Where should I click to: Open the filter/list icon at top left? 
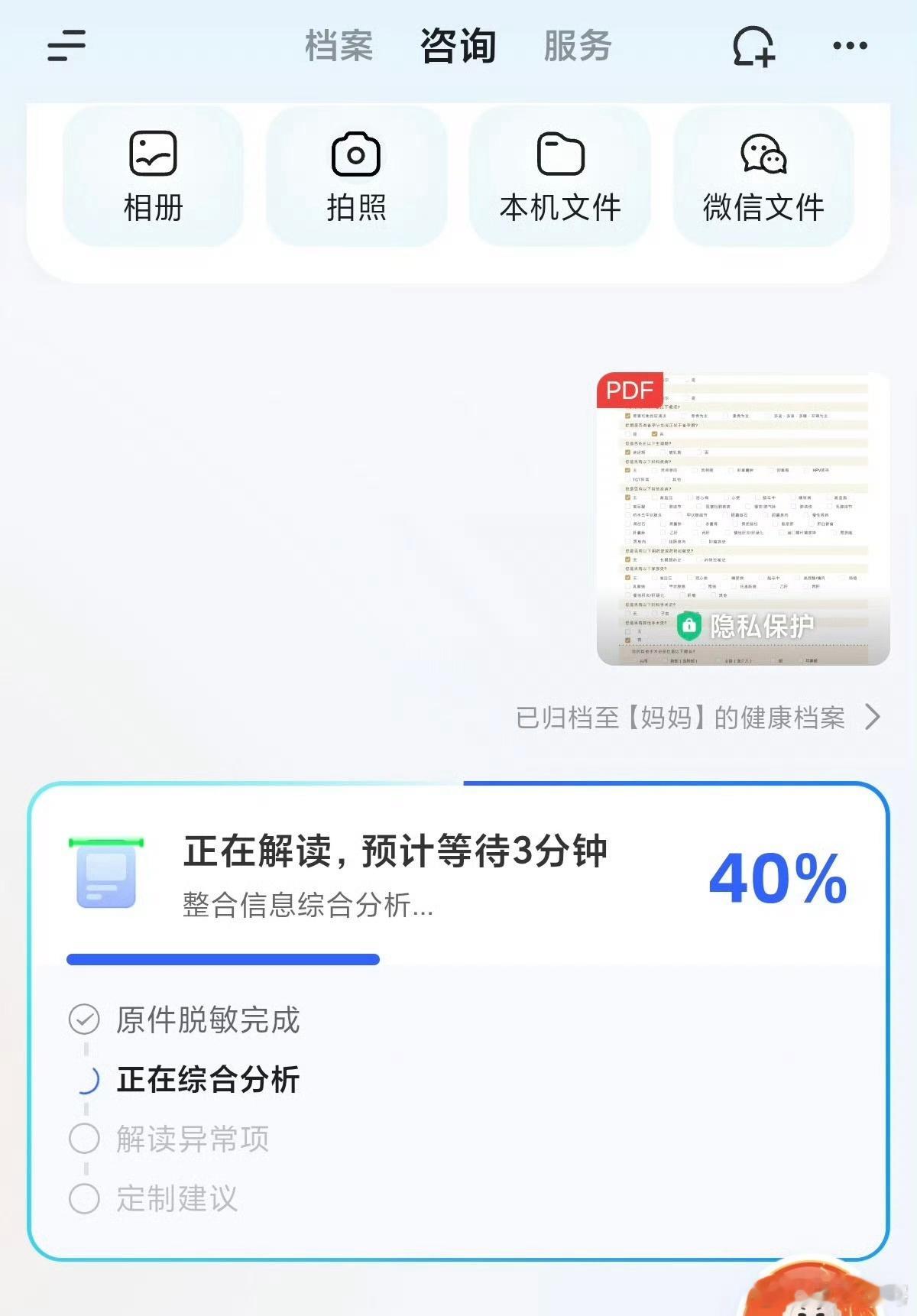(x=66, y=46)
